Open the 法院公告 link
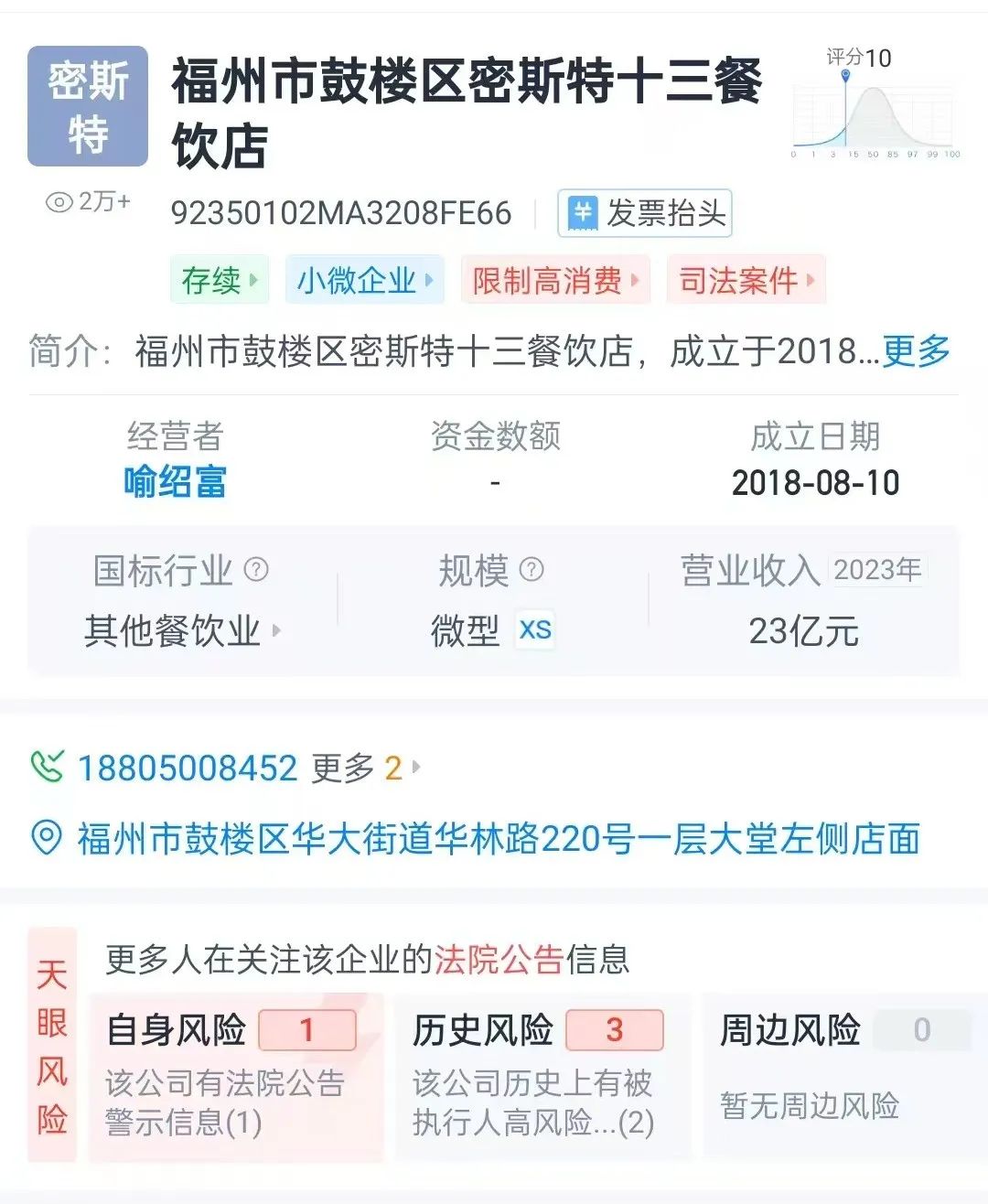This screenshot has height=1204, width=988. (x=499, y=959)
